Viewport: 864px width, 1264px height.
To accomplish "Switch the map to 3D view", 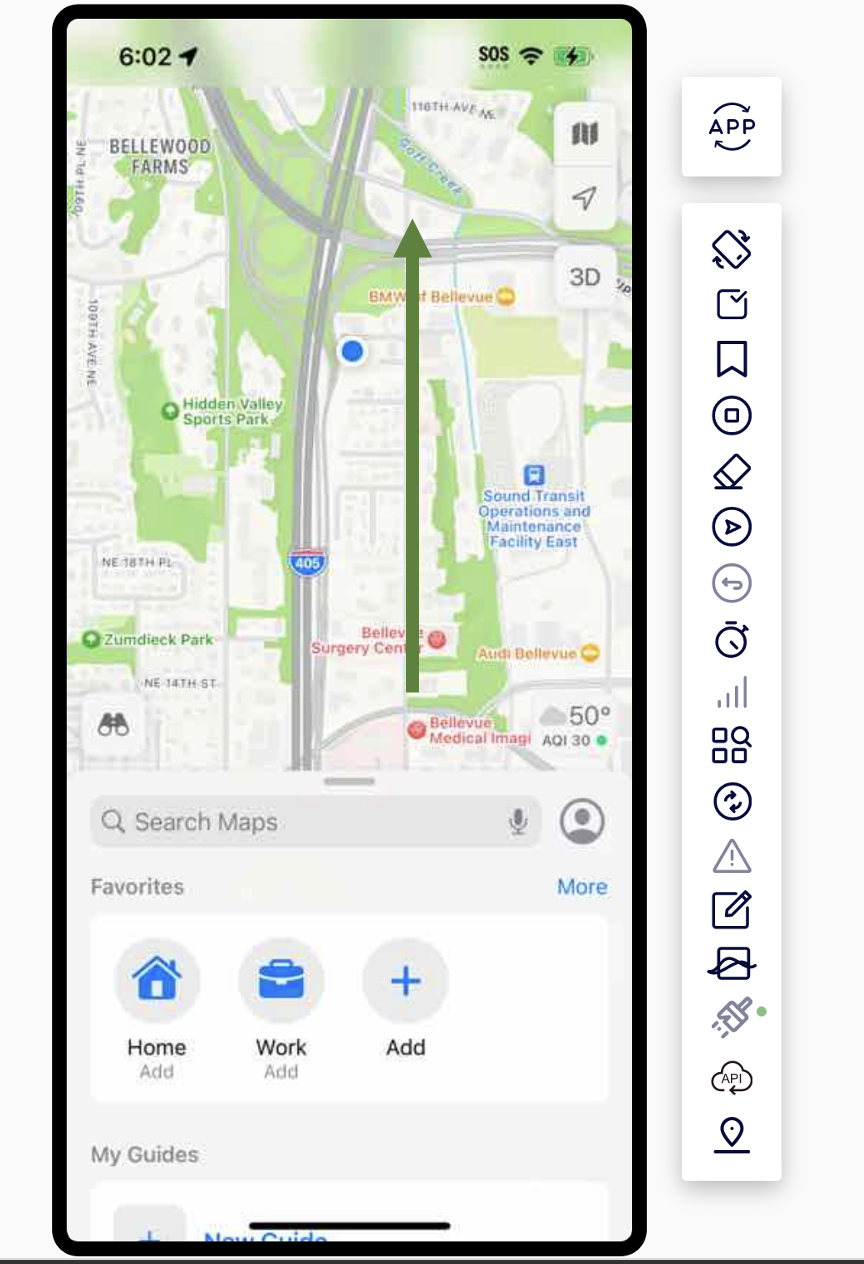I will pyautogui.click(x=584, y=277).
